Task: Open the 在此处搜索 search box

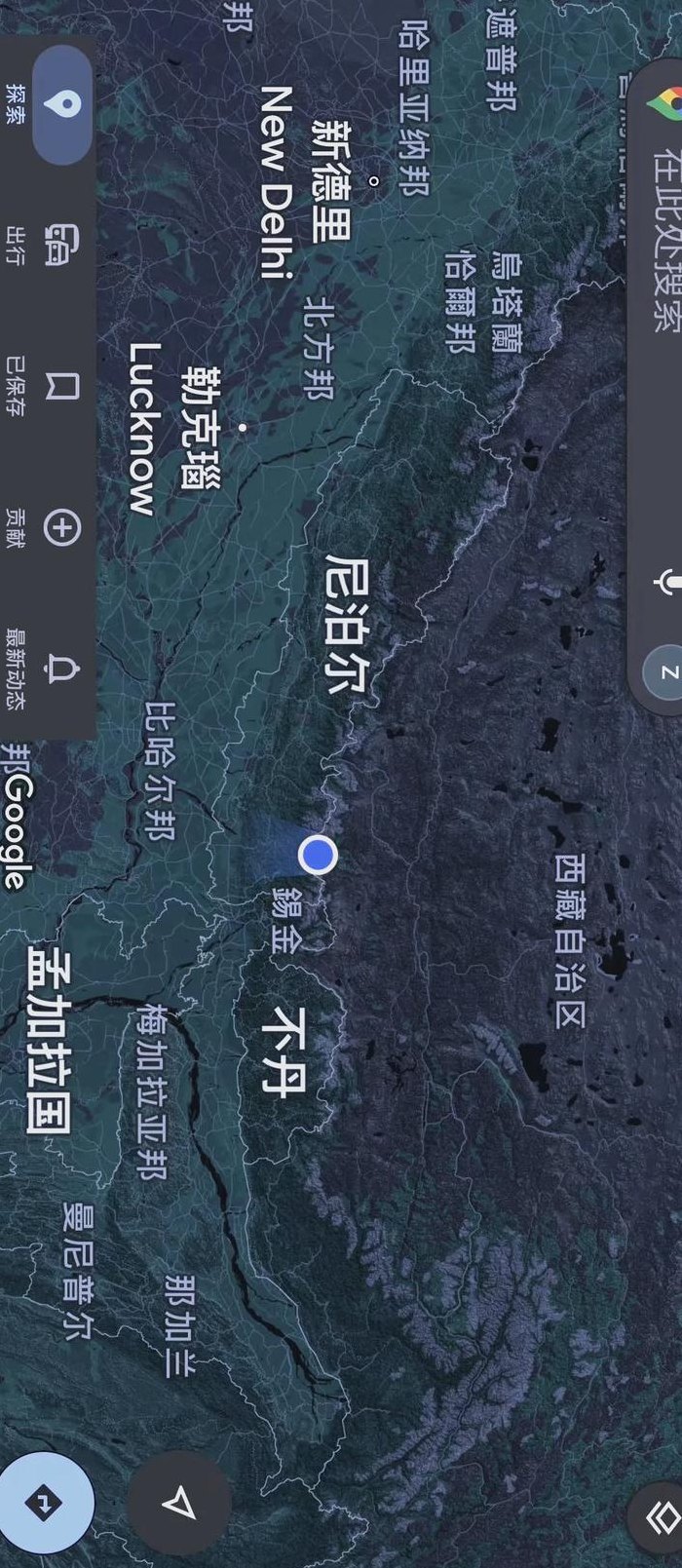Action: click(659, 390)
